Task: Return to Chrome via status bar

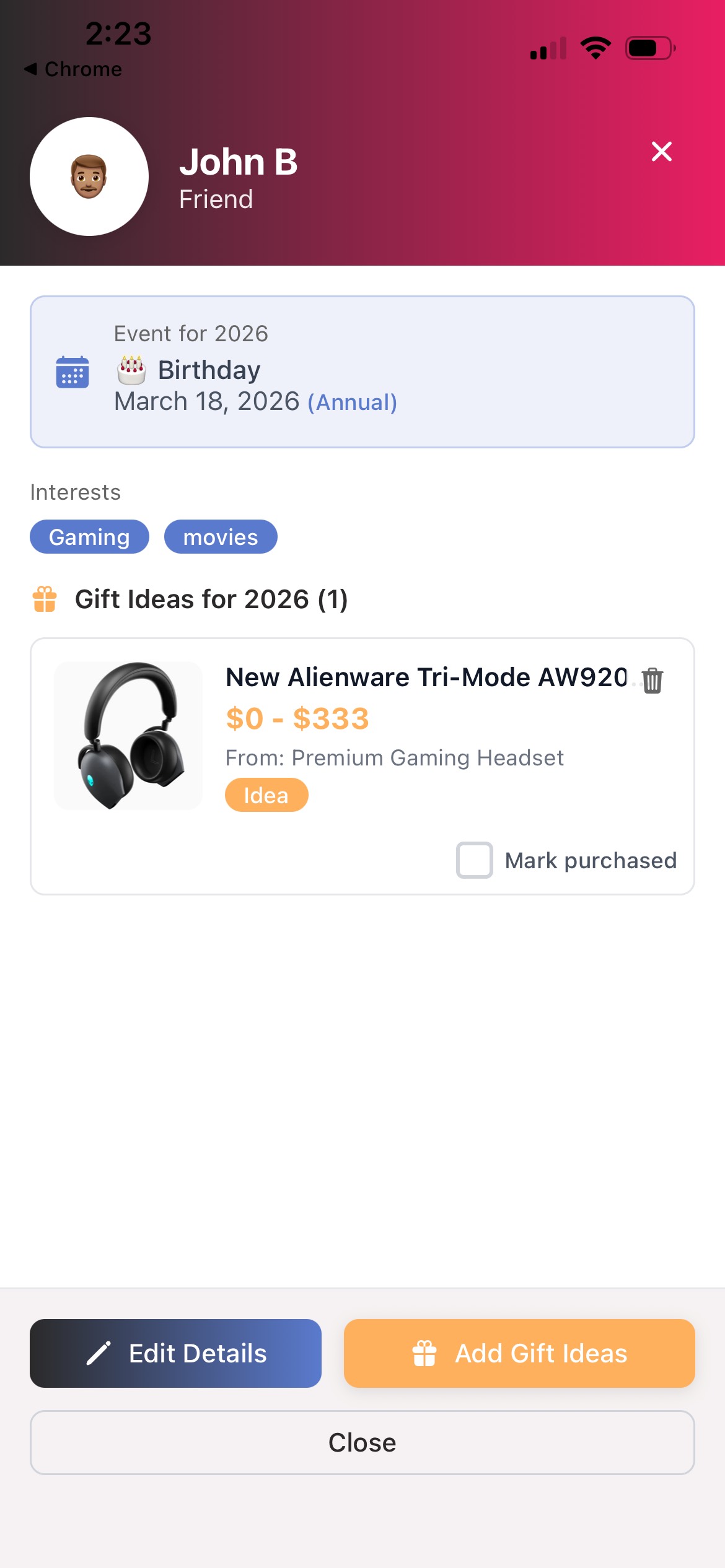Action: pos(74,69)
